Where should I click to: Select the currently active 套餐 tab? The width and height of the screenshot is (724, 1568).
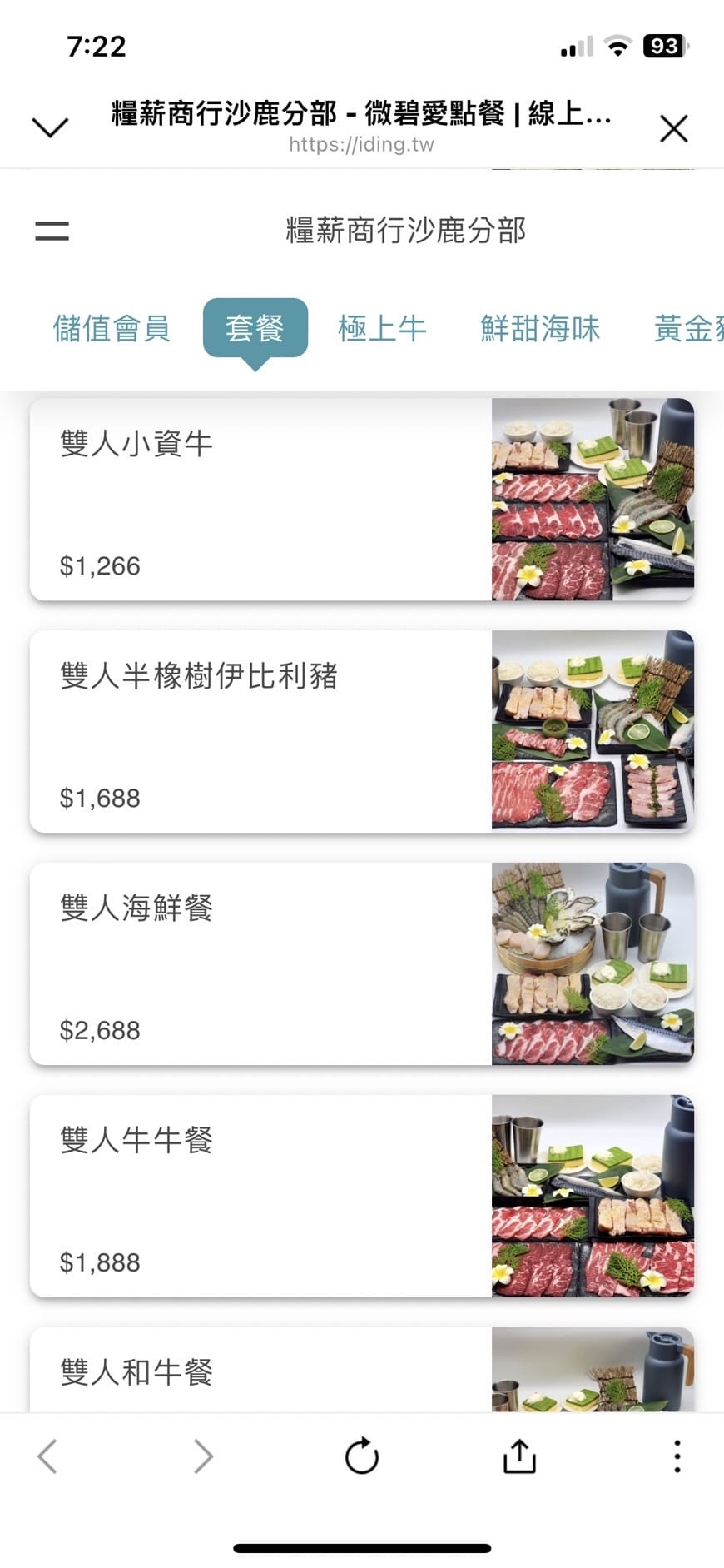(255, 328)
